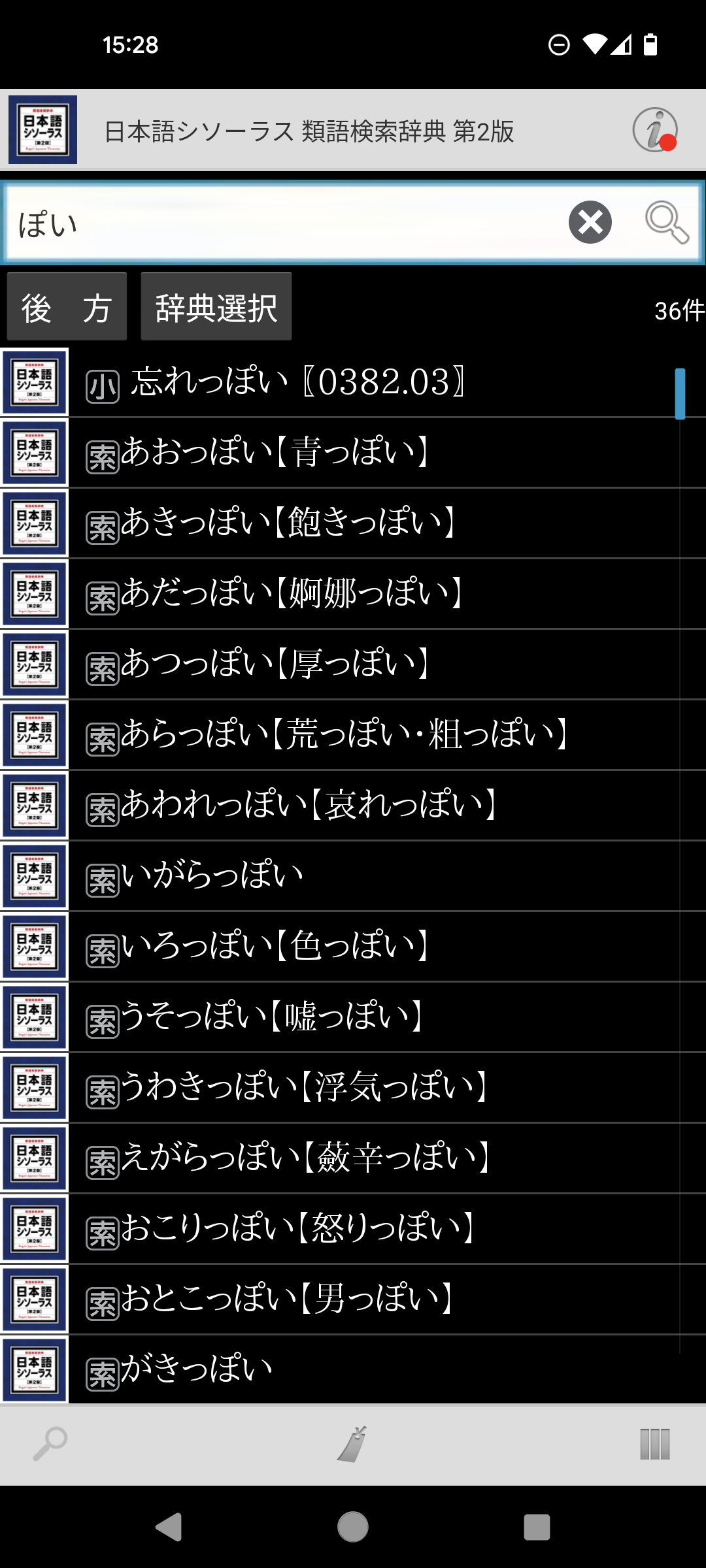
Task: Open entry うわきっぽい【浮気っぽい】
Action: click(x=353, y=1088)
